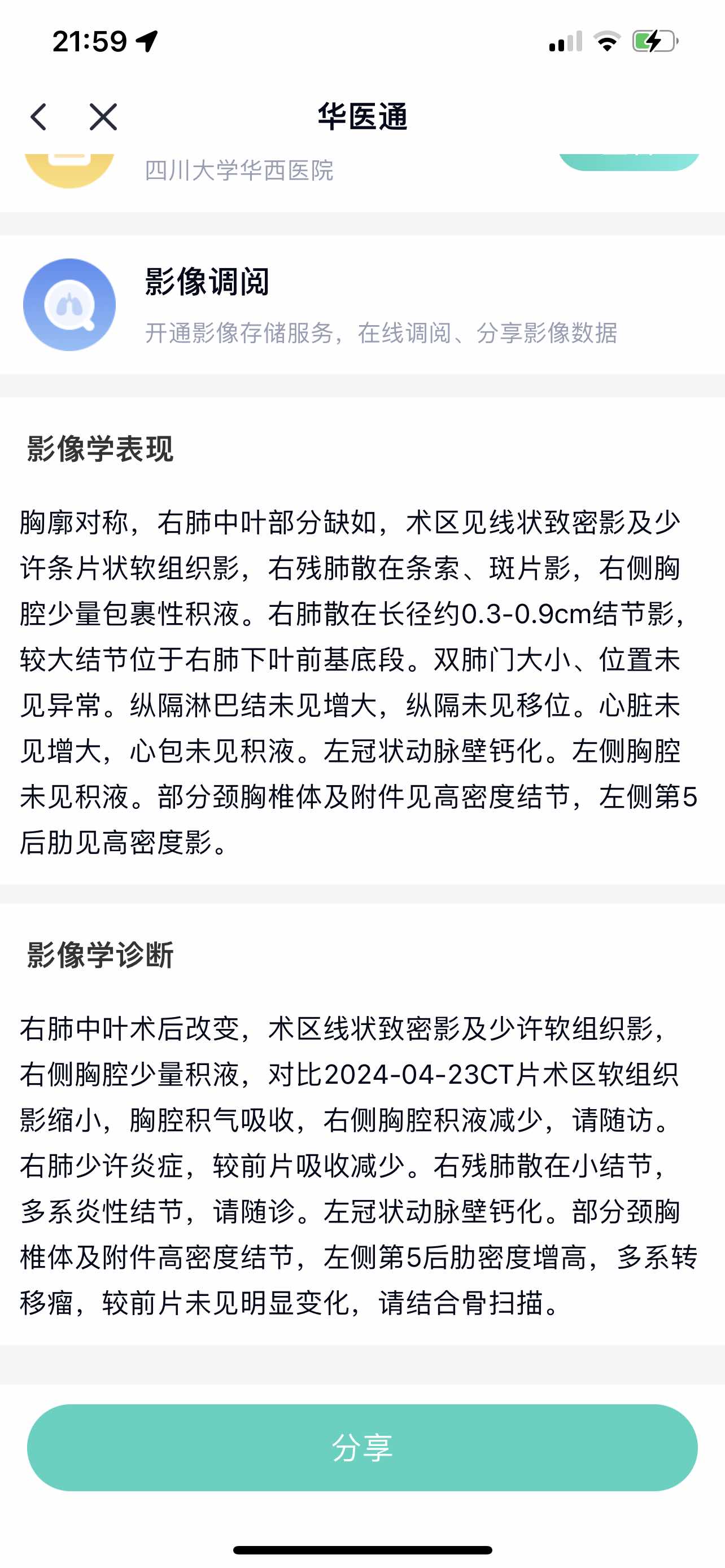Tap the green 分享 button

[362, 1447]
